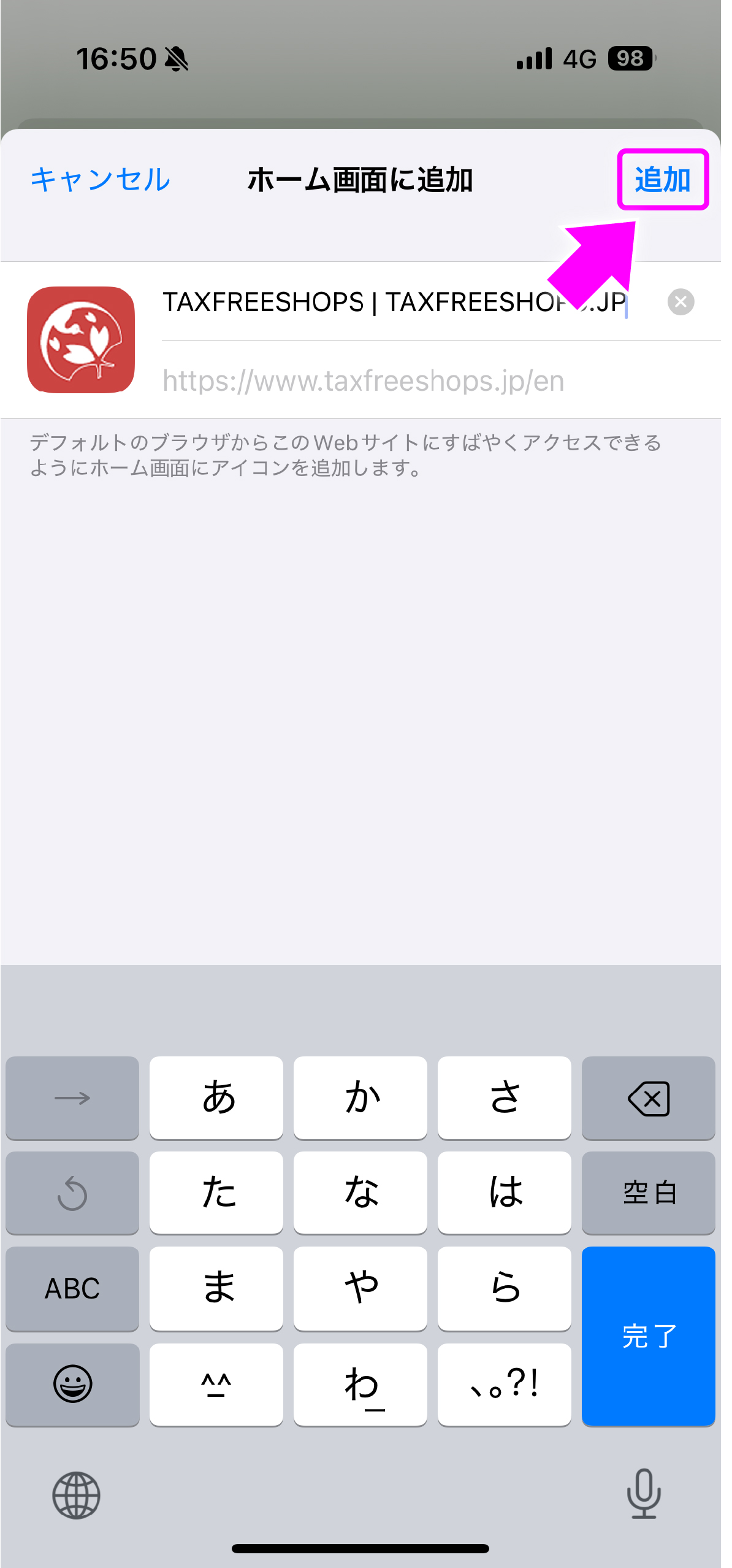Tap 追加 to add to home screen
The image size is (732, 1568).
click(662, 180)
